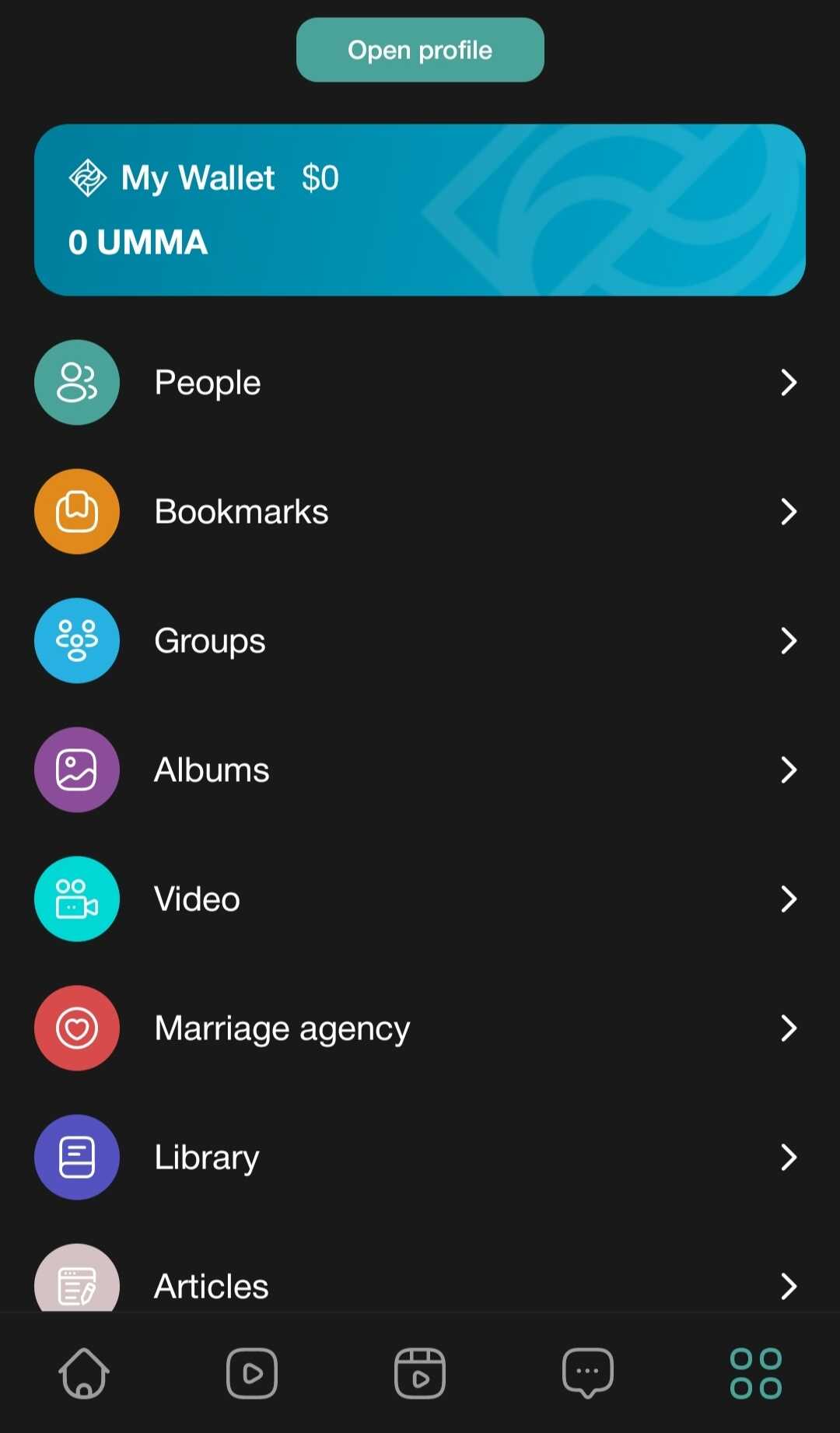Select the menu grid tab
This screenshot has width=840, height=1433.
(x=756, y=1373)
